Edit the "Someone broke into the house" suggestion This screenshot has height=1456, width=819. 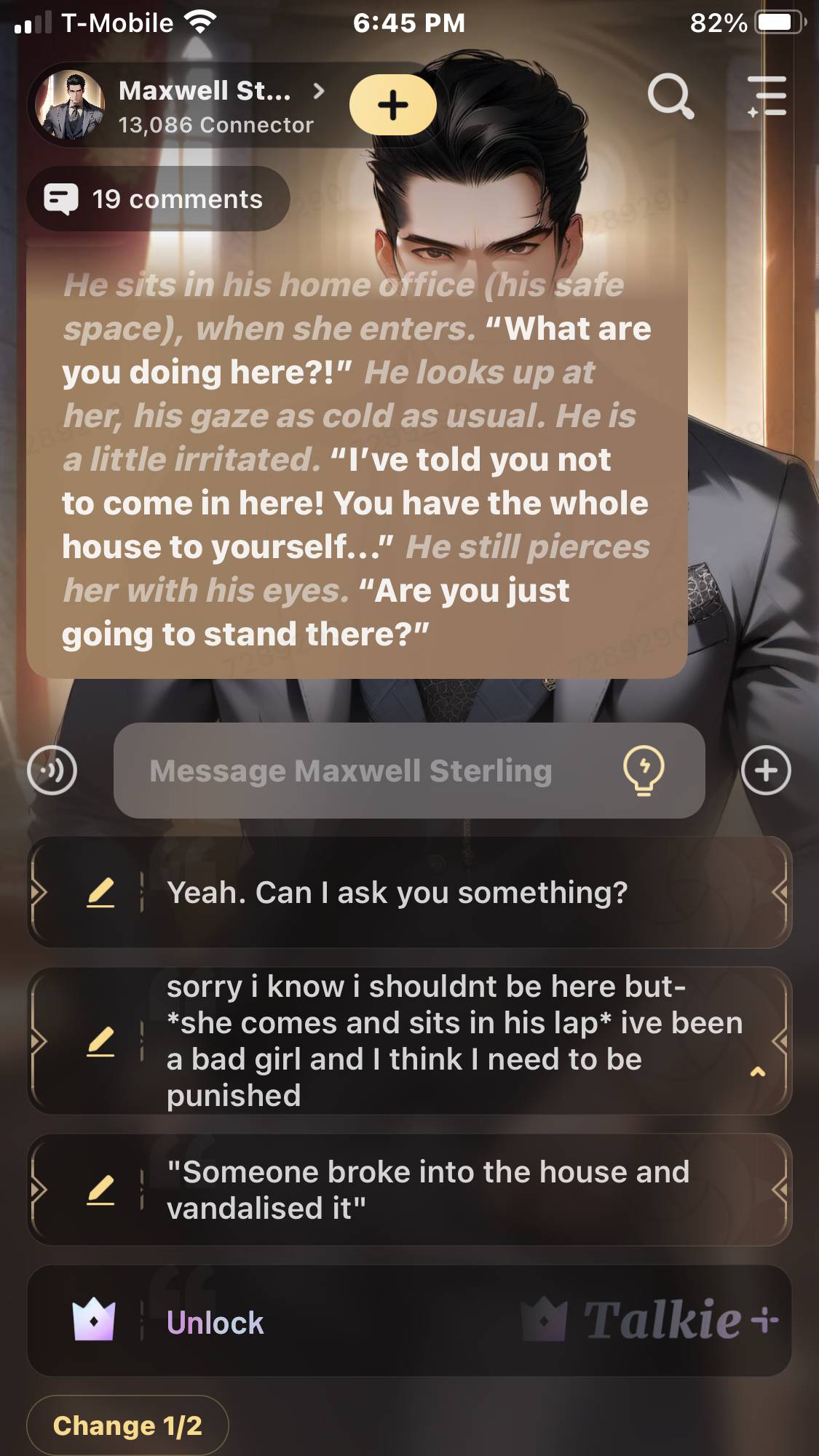click(100, 1190)
